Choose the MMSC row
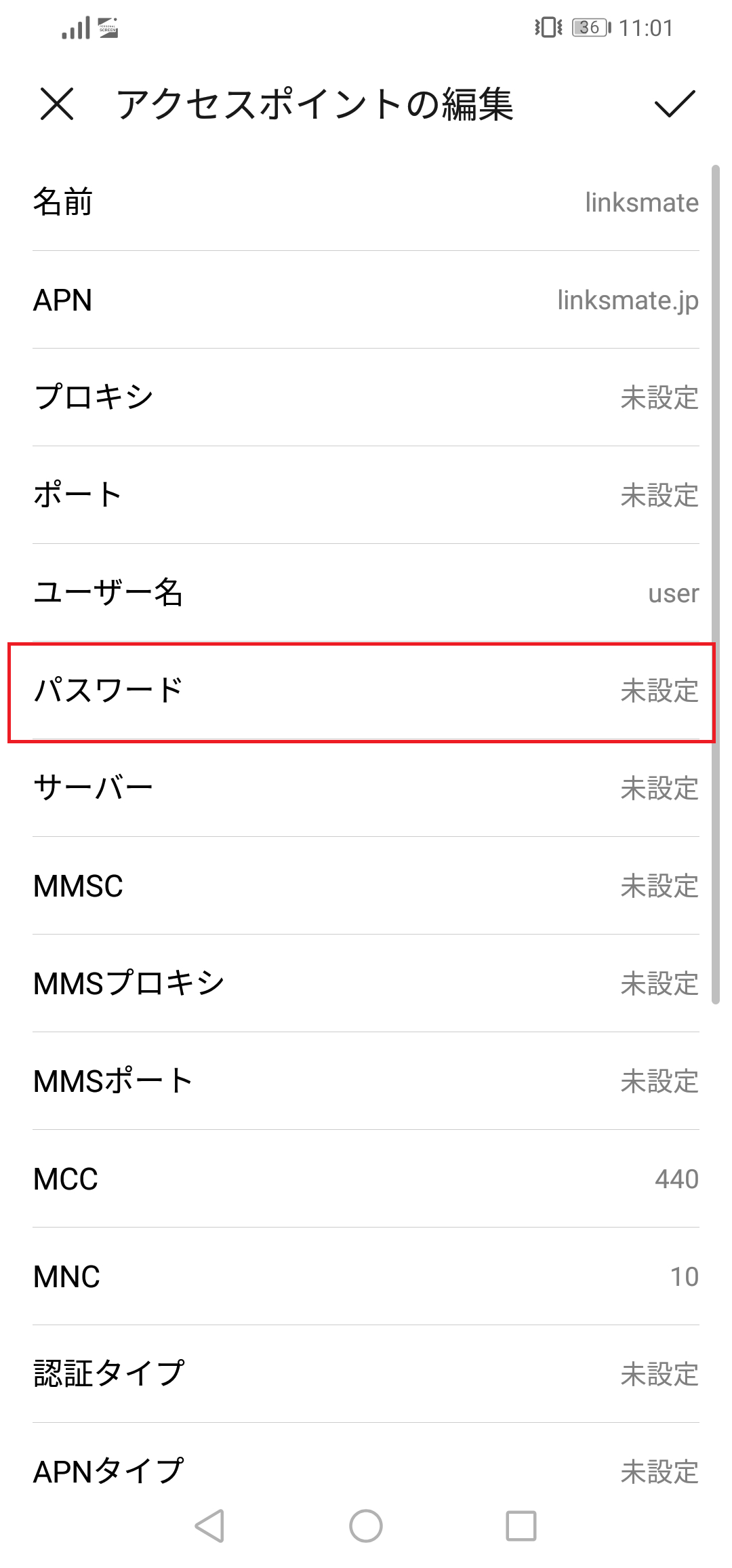This screenshot has height=1568, width=732. click(366, 886)
